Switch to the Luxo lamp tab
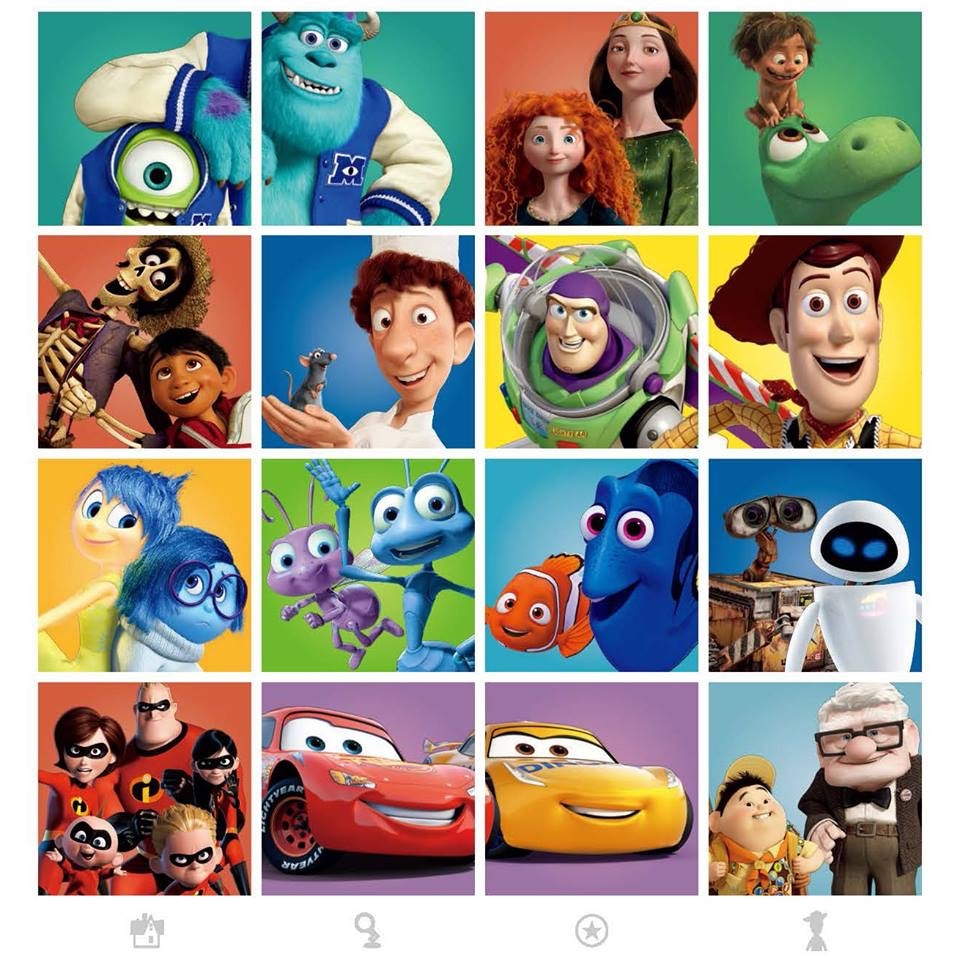Image resolution: width=960 pixels, height=960 pixels. [x=368, y=930]
